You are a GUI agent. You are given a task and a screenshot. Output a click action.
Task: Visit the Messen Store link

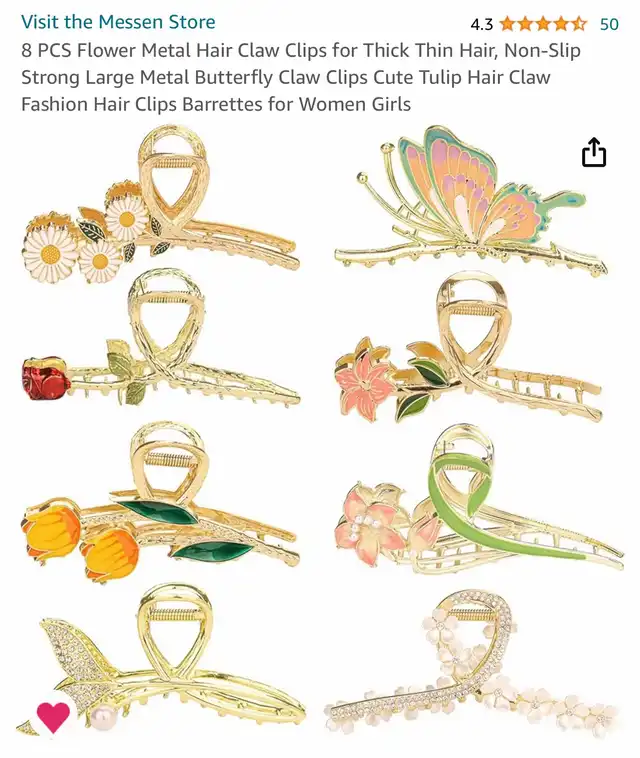pos(118,22)
